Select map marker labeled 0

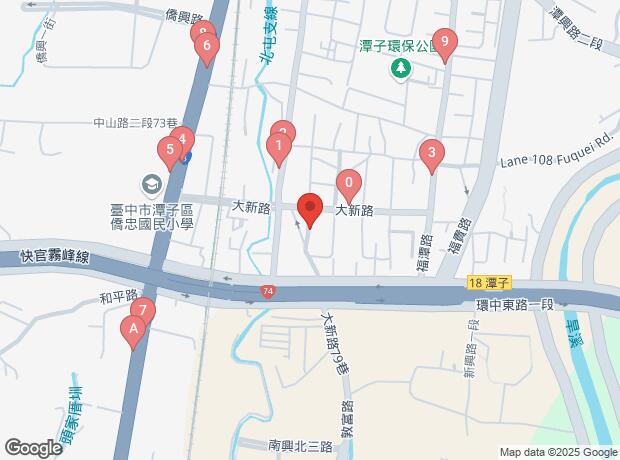point(348,184)
